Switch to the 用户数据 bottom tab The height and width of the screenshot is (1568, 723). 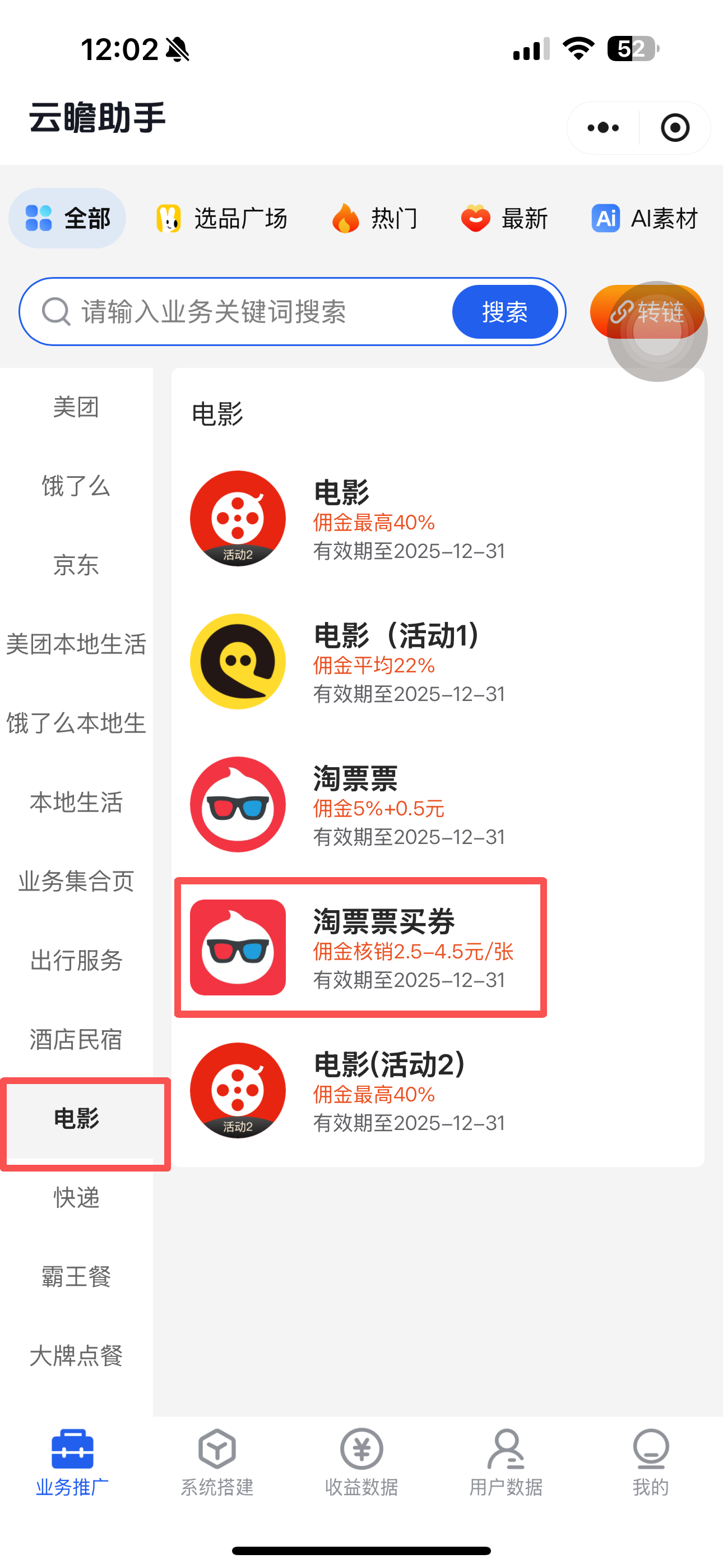pyautogui.click(x=506, y=1462)
